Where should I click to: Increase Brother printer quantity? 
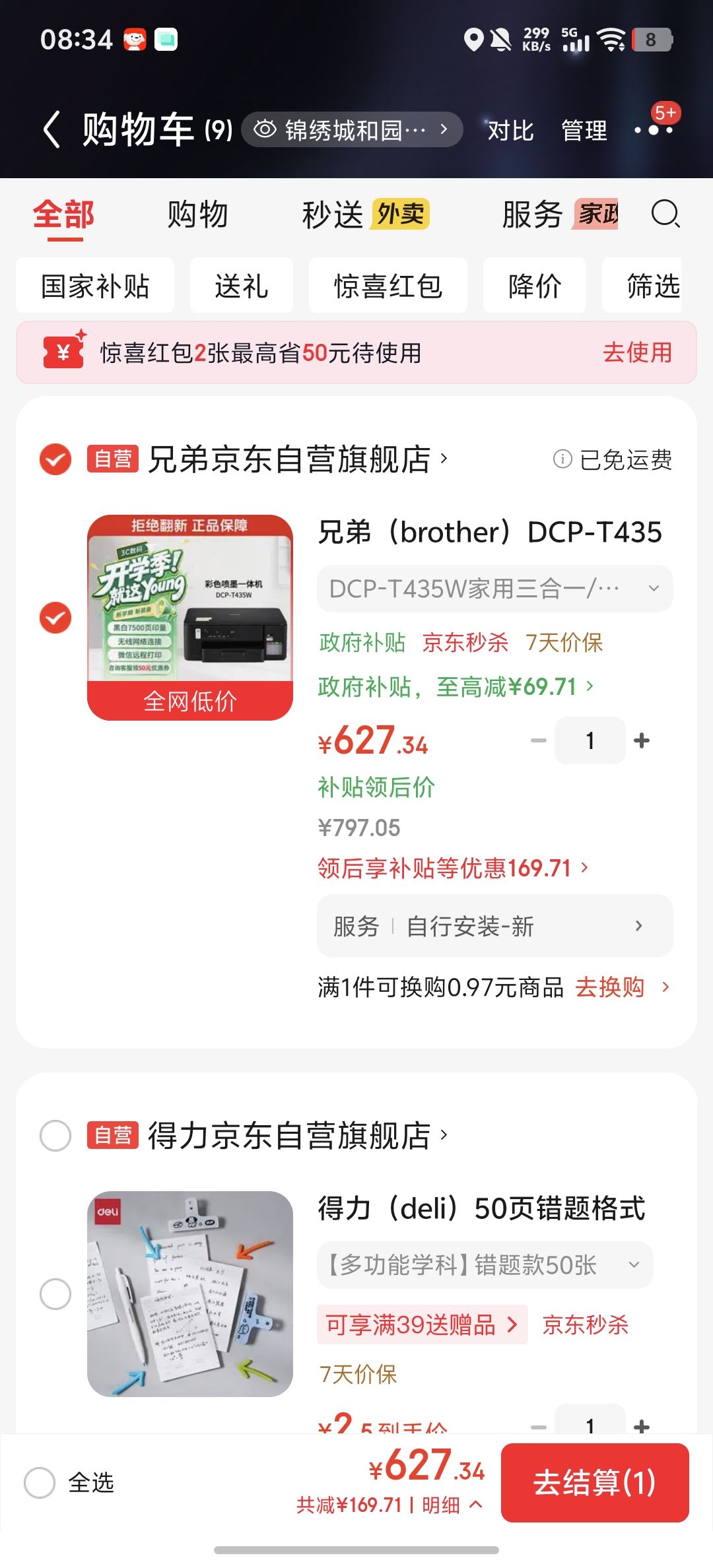(642, 740)
